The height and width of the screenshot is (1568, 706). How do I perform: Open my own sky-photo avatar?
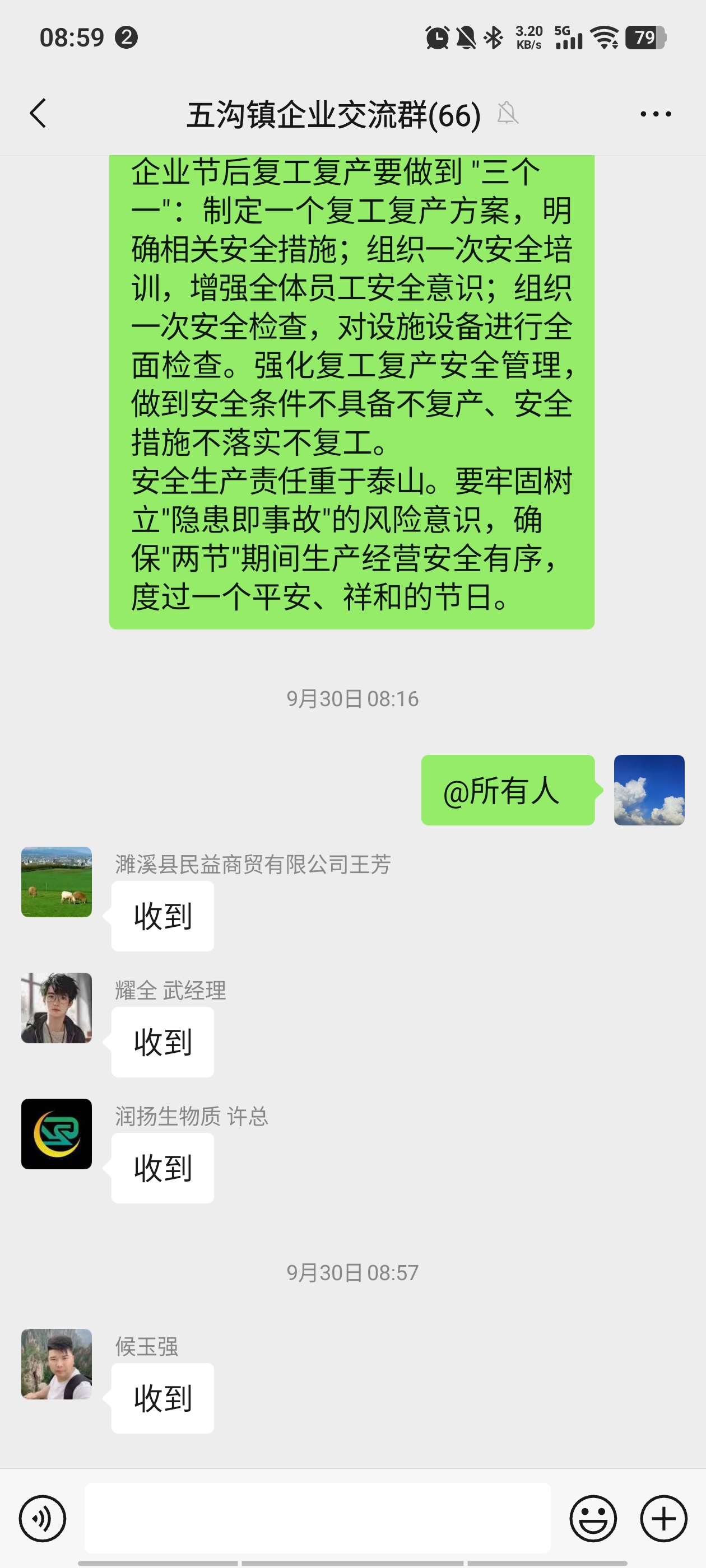coord(649,790)
